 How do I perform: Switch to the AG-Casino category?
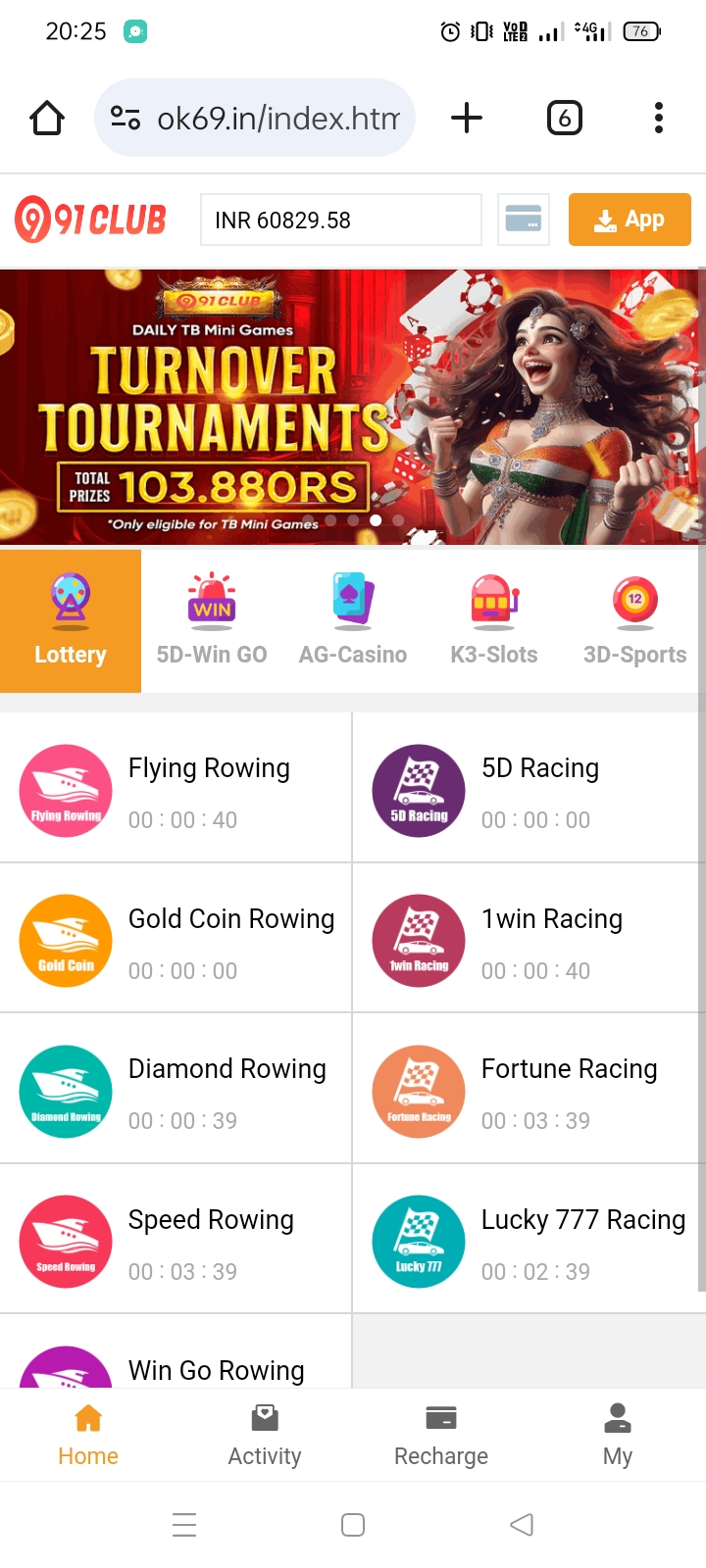point(353,621)
